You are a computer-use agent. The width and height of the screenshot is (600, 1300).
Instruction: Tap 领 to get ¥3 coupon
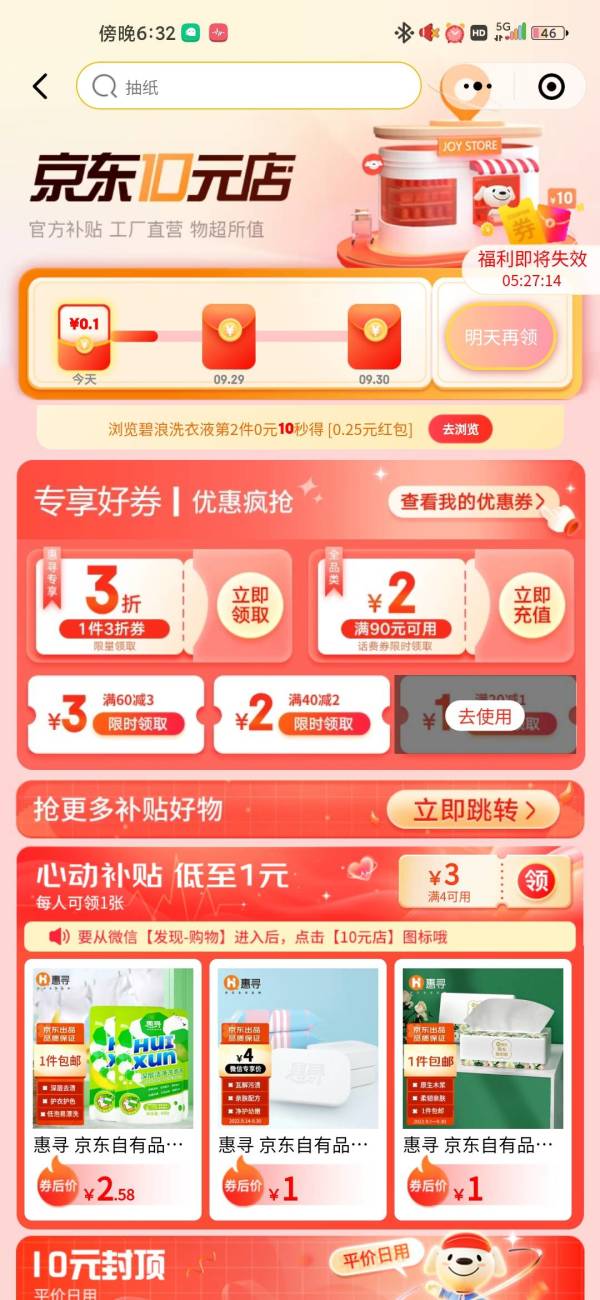pyautogui.click(x=536, y=881)
